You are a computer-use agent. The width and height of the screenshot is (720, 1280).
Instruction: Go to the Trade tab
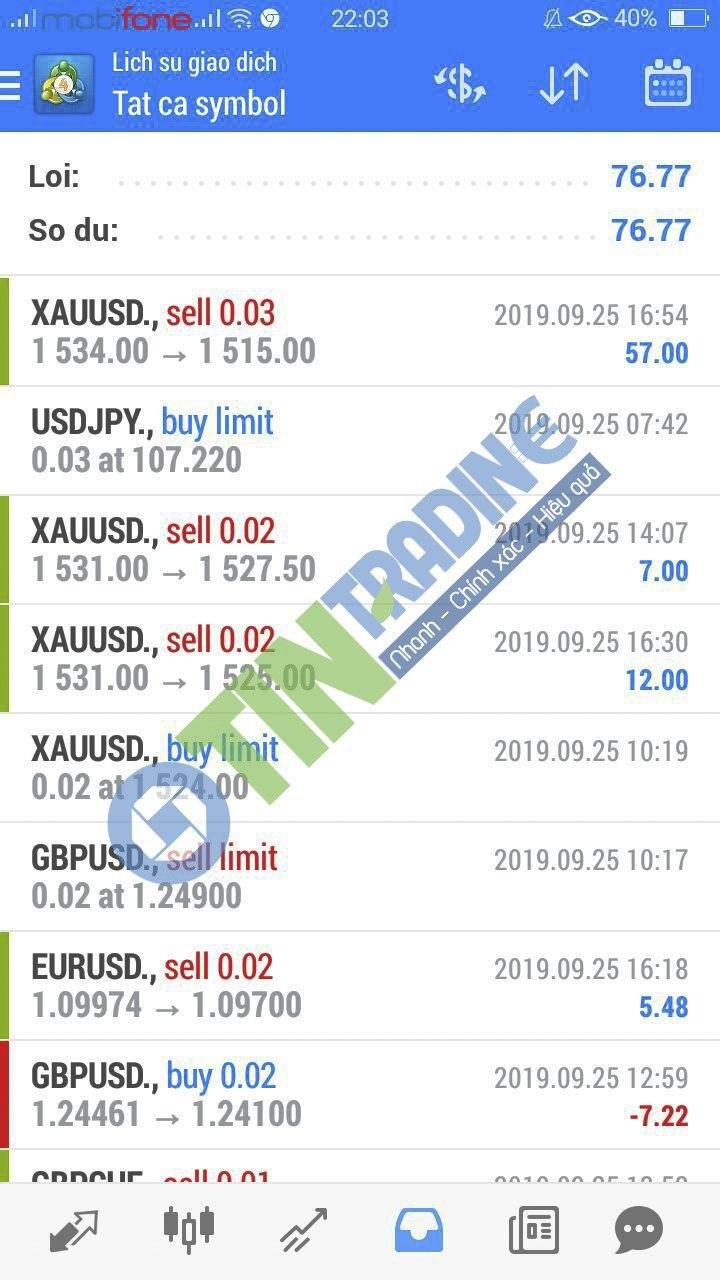[x=303, y=1229]
